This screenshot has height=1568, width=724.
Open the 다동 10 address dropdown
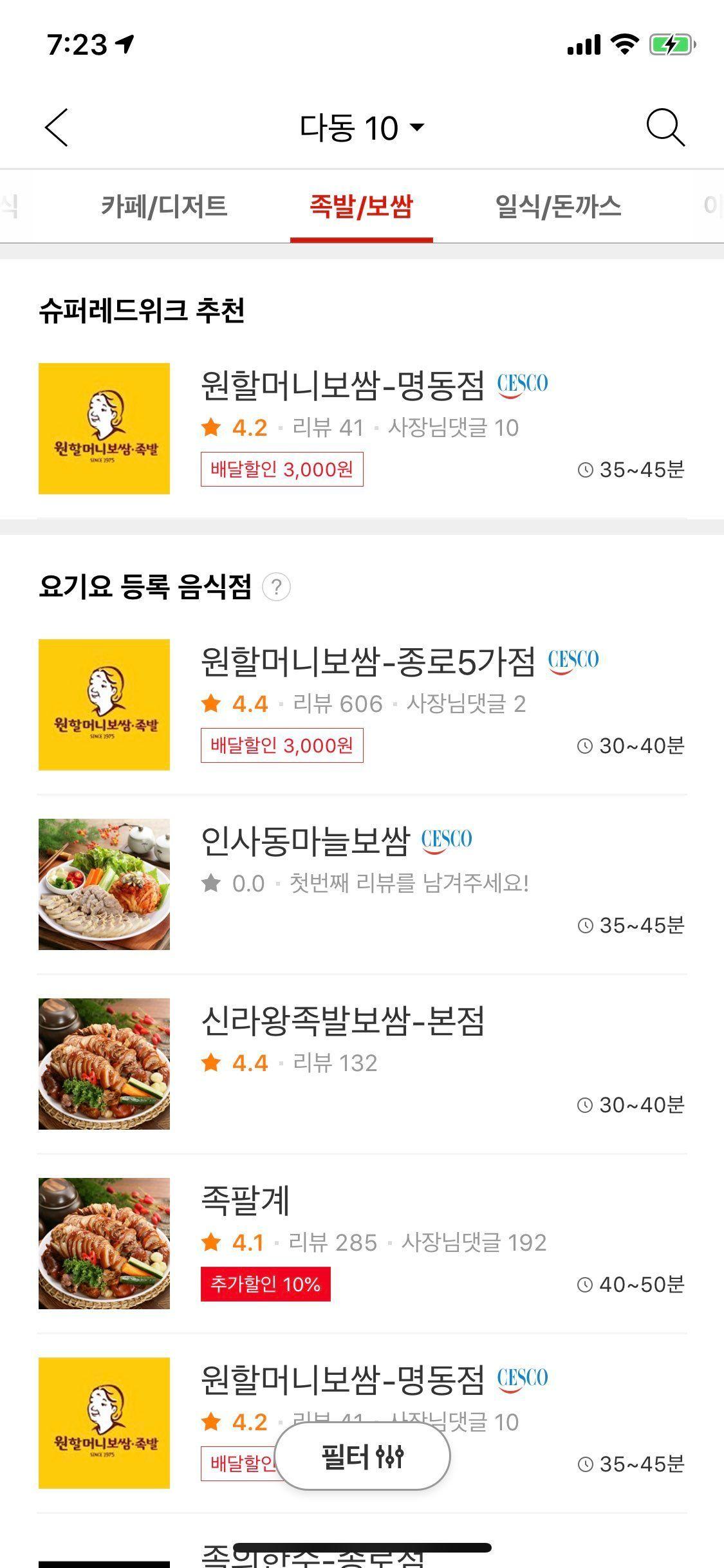click(x=362, y=127)
